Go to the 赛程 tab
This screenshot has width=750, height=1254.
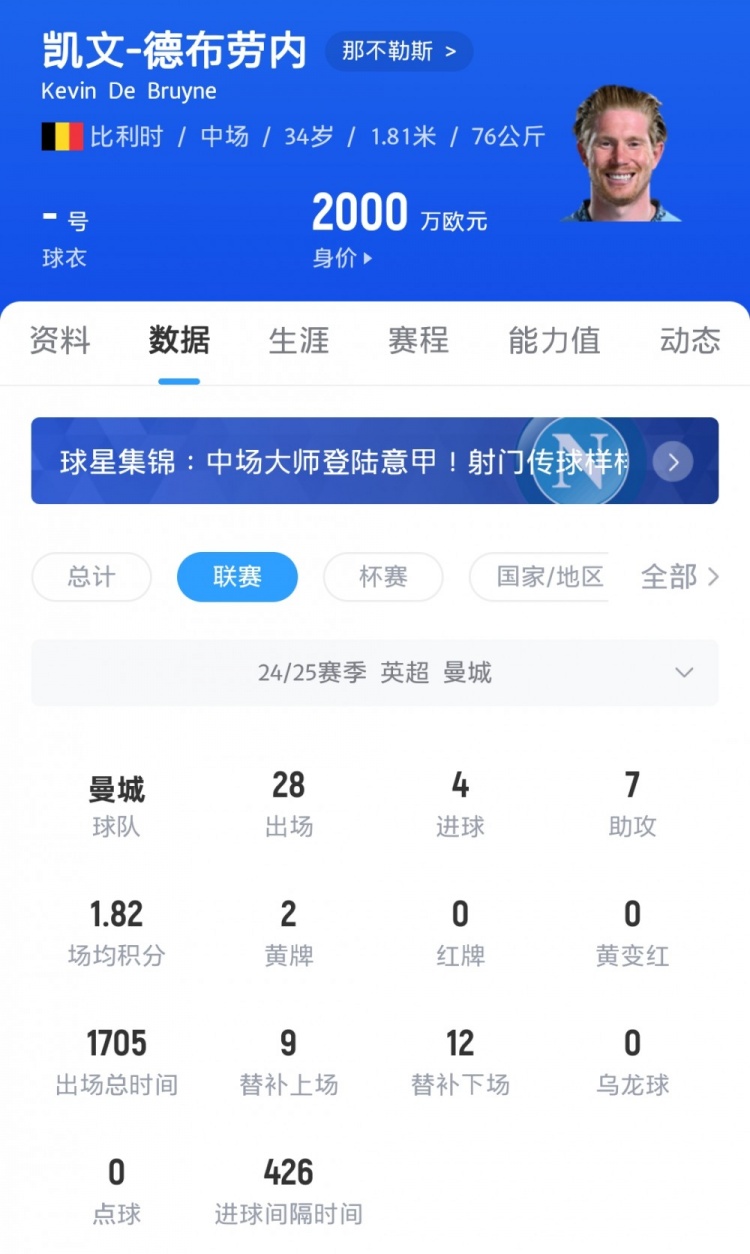[x=418, y=341]
